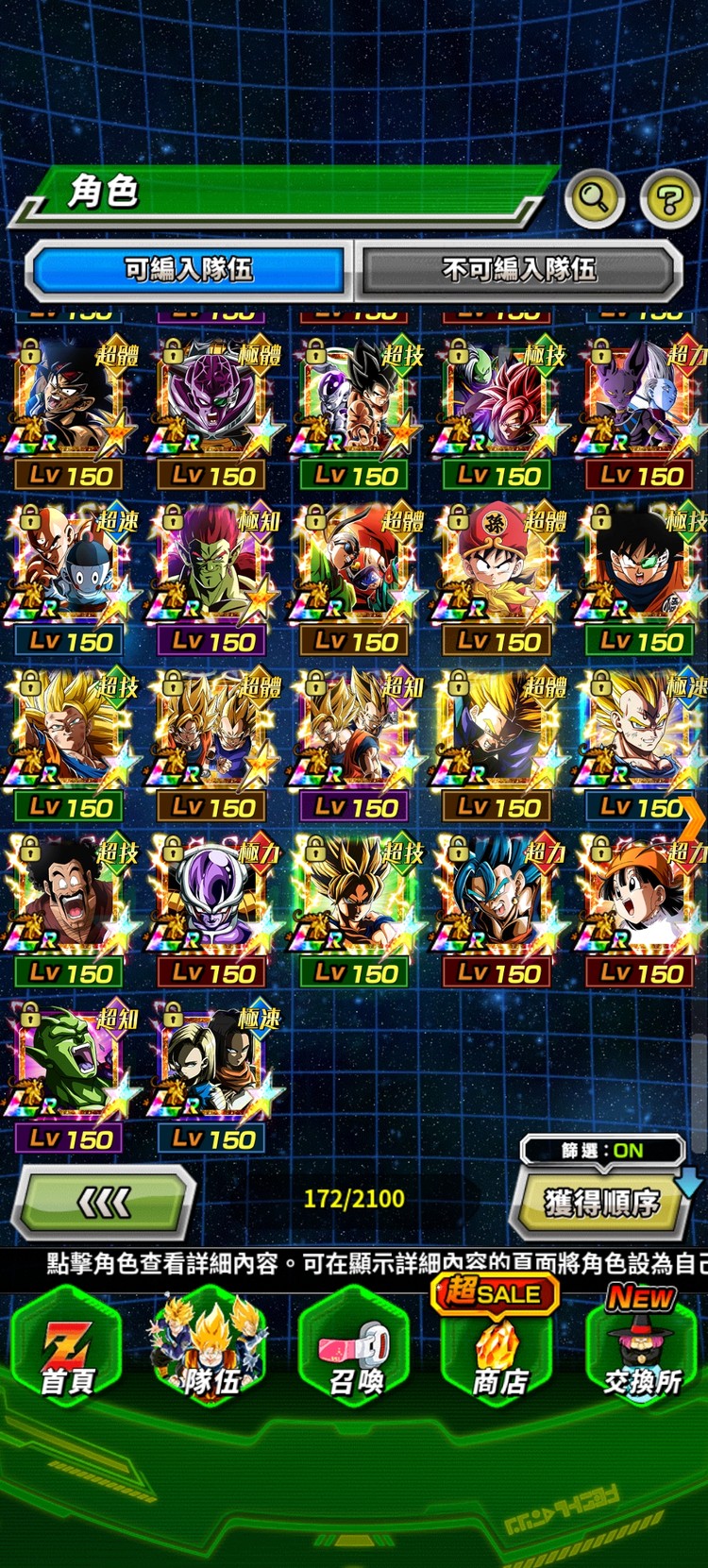Switch to 不可編入隊伍 tab
Image resolution: width=708 pixels, height=1568 pixels.
point(519,271)
